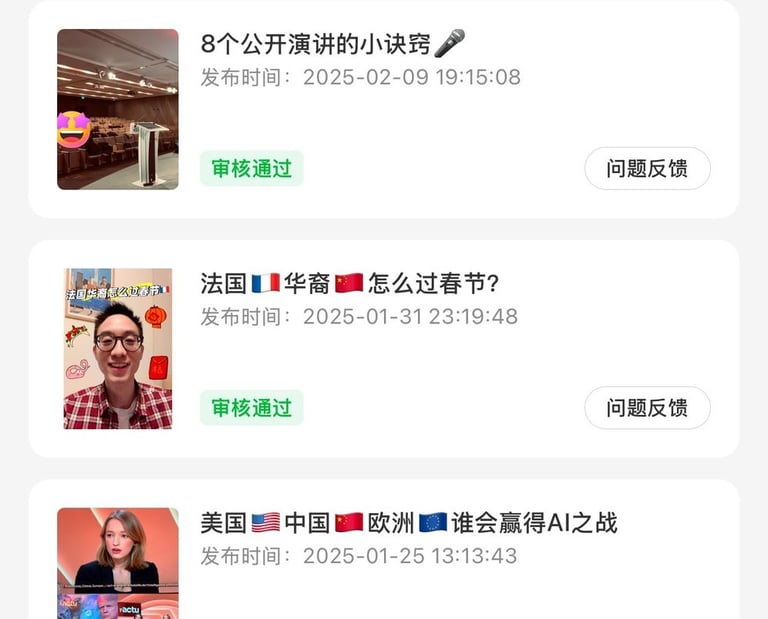Screen dimensions: 768x619
Task: Open the 法国华裔怎么过春节 video thumbnail
Action: 117,348
